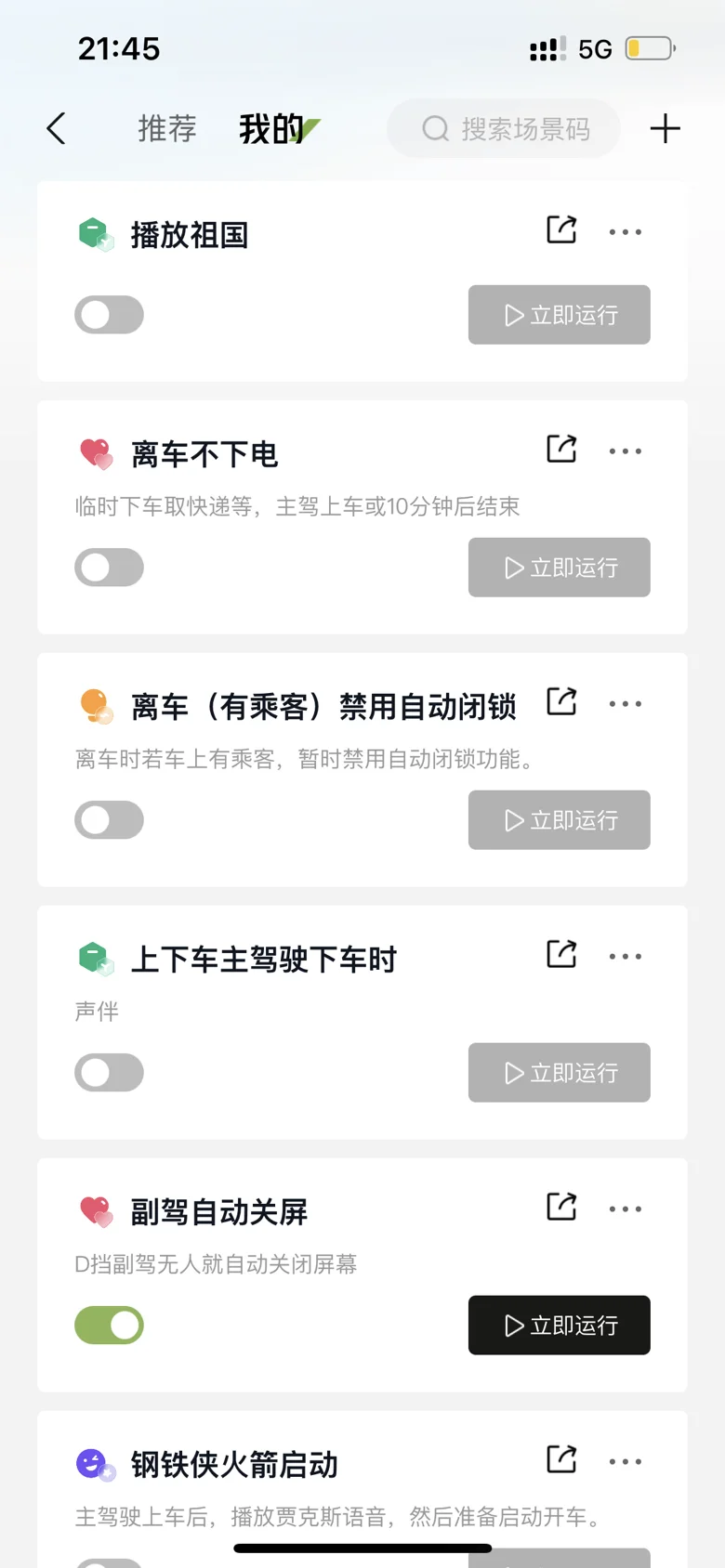Share the 上下车主驾驶下车时 scene
The image size is (725, 1568).
click(561, 954)
